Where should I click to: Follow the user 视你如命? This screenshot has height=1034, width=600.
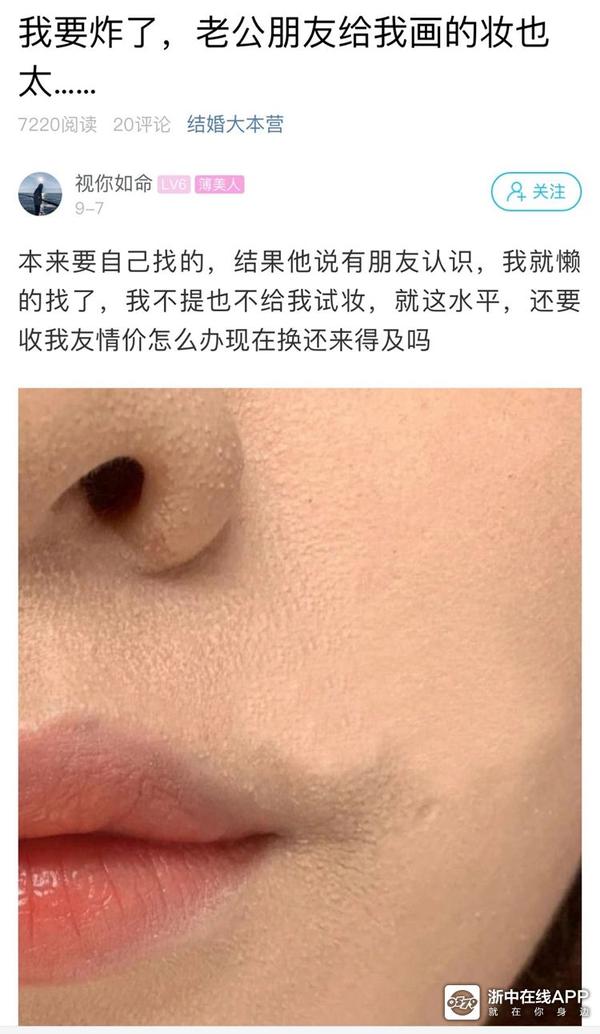[536, 191]
